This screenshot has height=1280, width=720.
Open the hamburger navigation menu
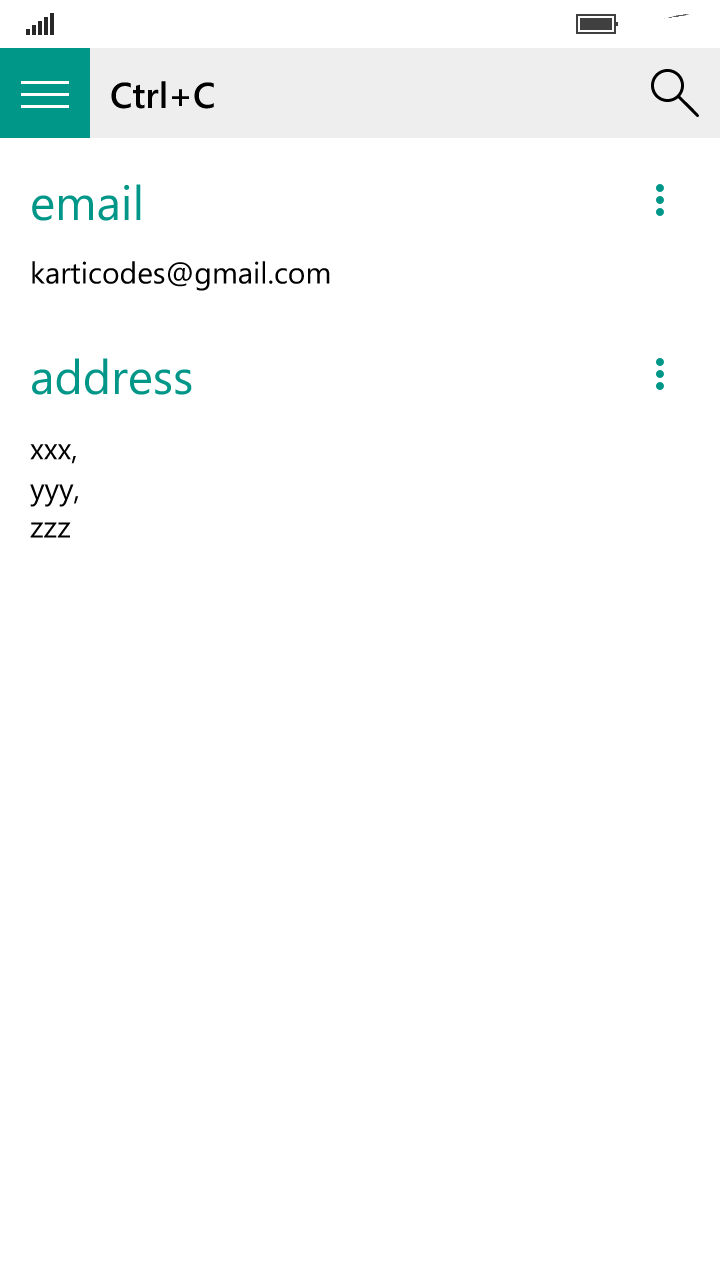45,93
